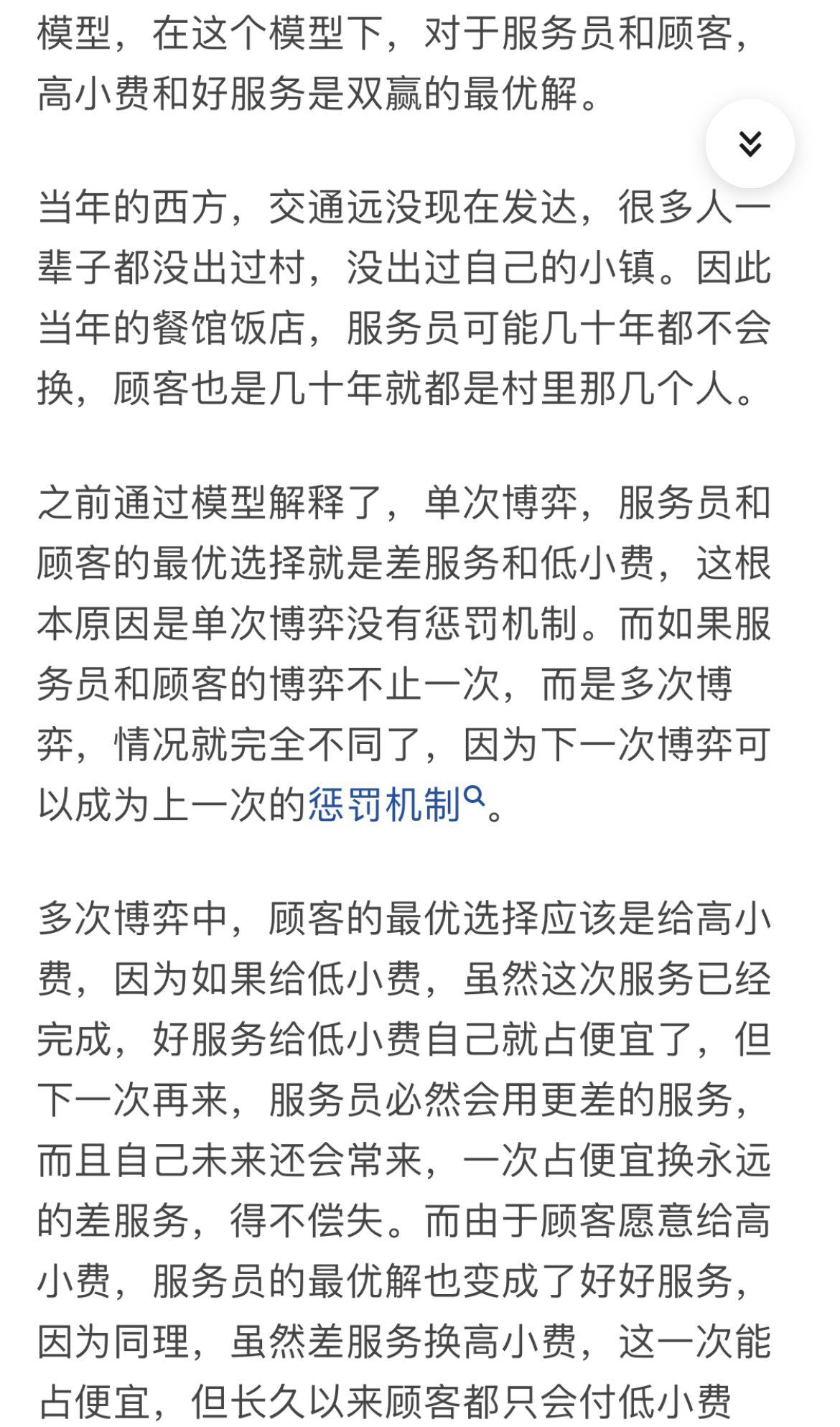The height and width of the screenshot is (1427, 840).
Task: Tap the double-chevron jump-down button
Action: [750, 144]
